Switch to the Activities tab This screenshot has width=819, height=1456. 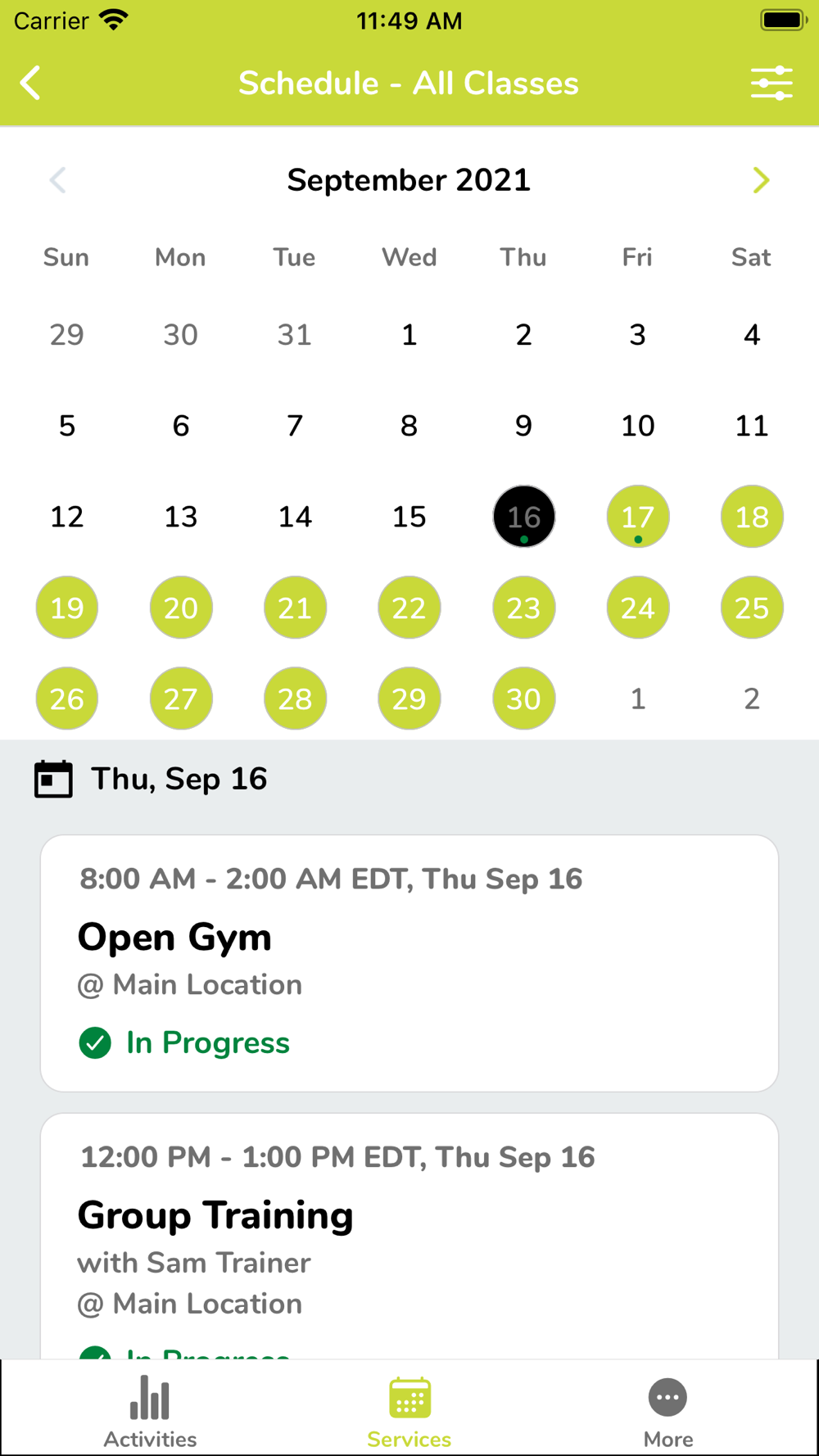coord(150,1412)
